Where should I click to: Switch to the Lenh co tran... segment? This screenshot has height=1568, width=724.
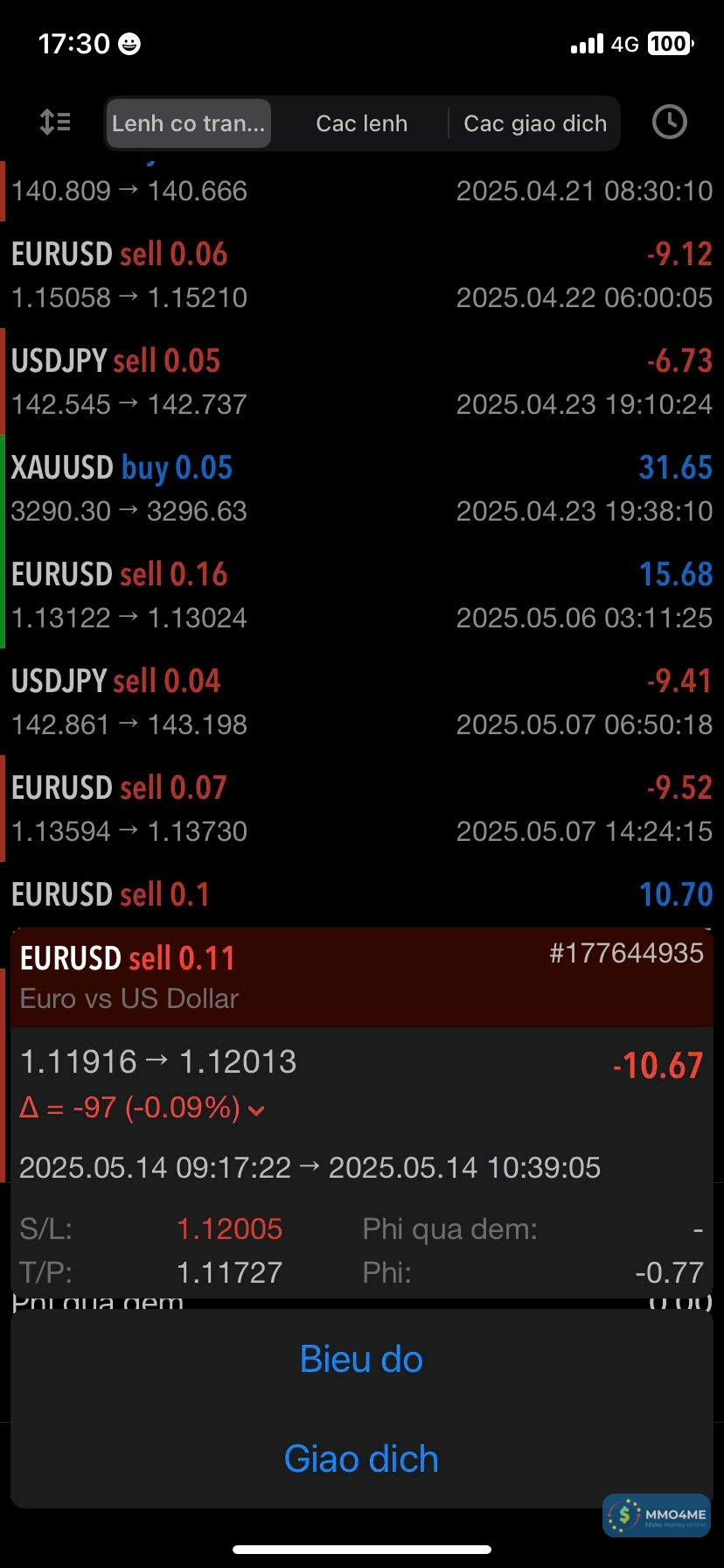(x=188, y=123)
